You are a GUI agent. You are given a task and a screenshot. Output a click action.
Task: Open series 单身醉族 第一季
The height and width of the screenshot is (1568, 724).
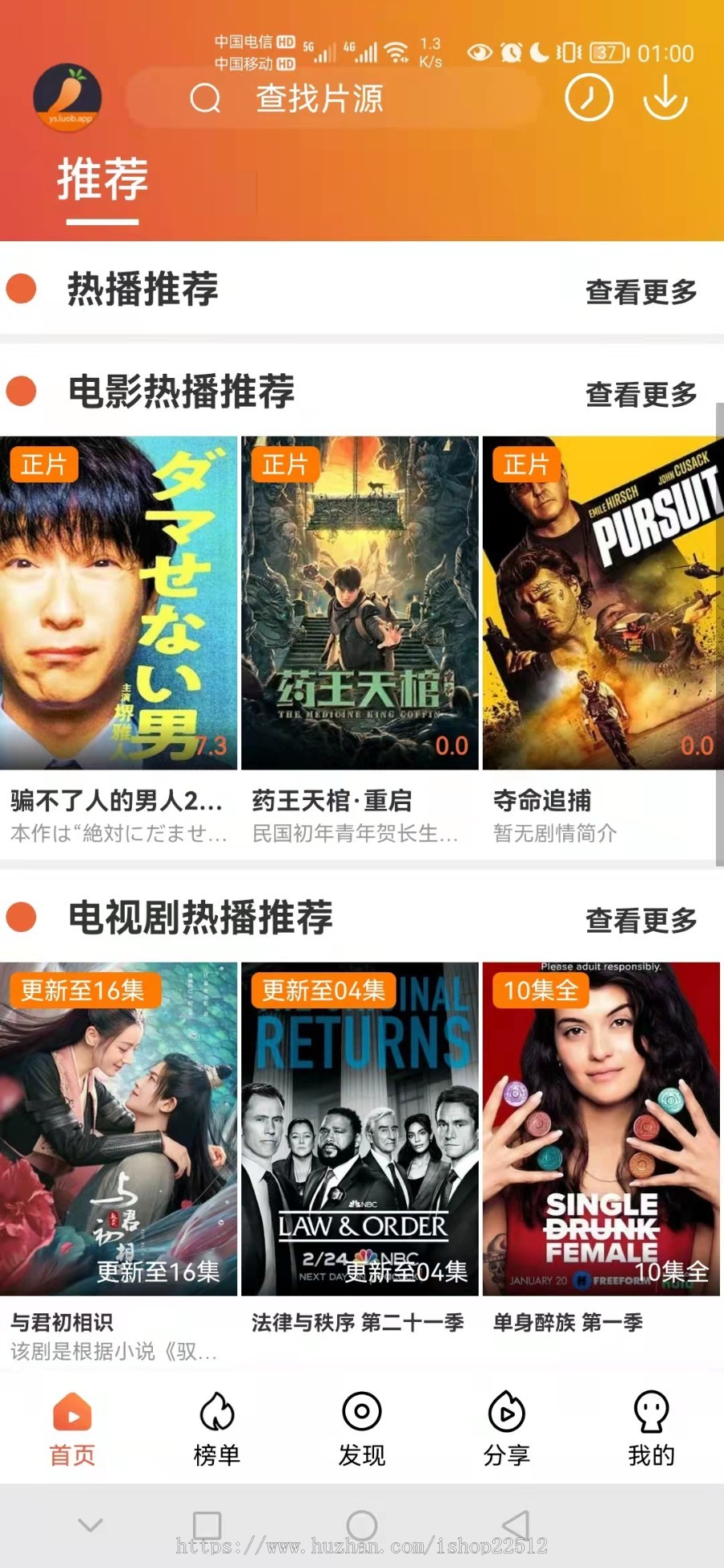coord(600,1128)
